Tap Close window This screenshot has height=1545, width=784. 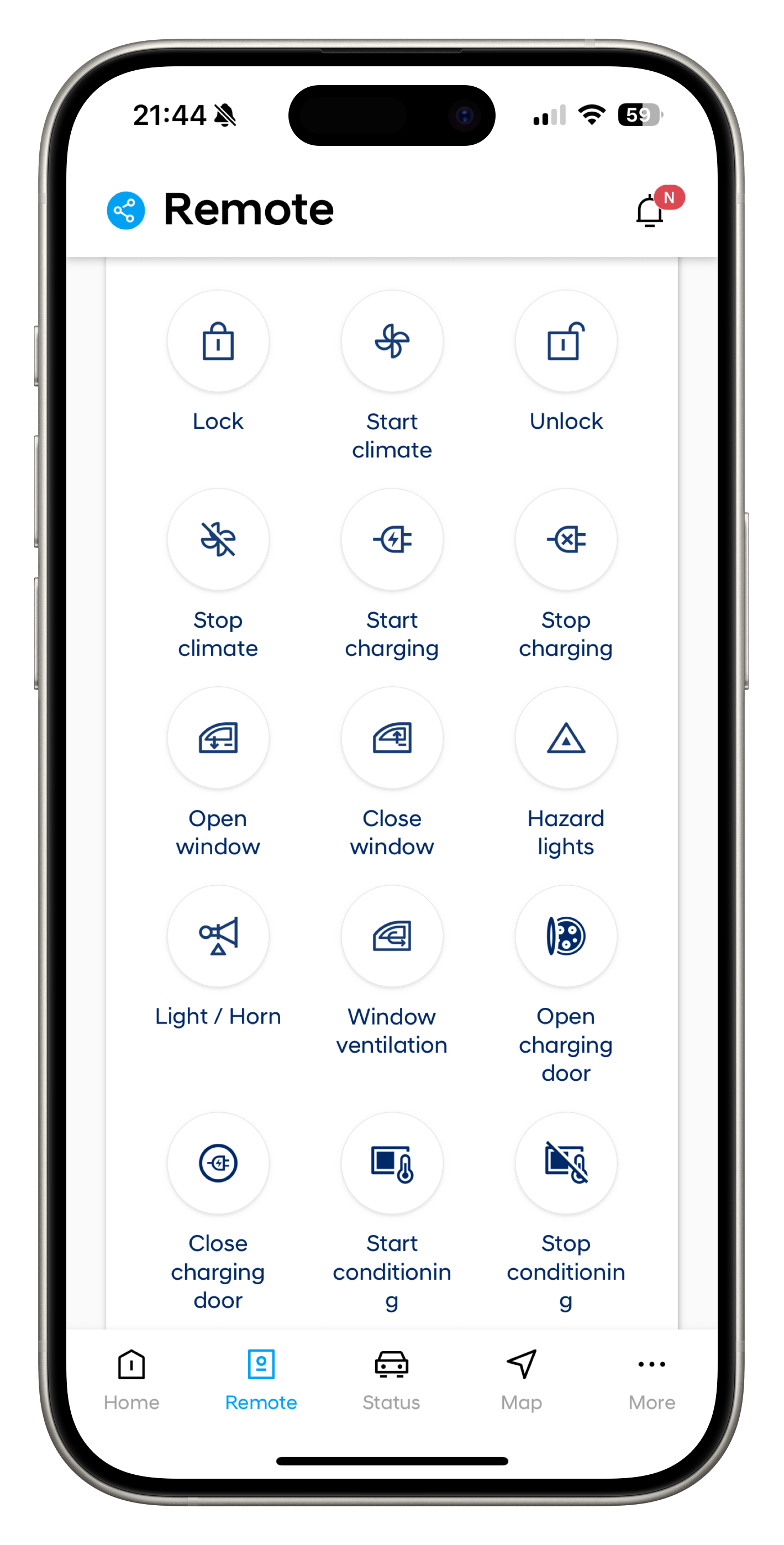[x=392, y=738]
